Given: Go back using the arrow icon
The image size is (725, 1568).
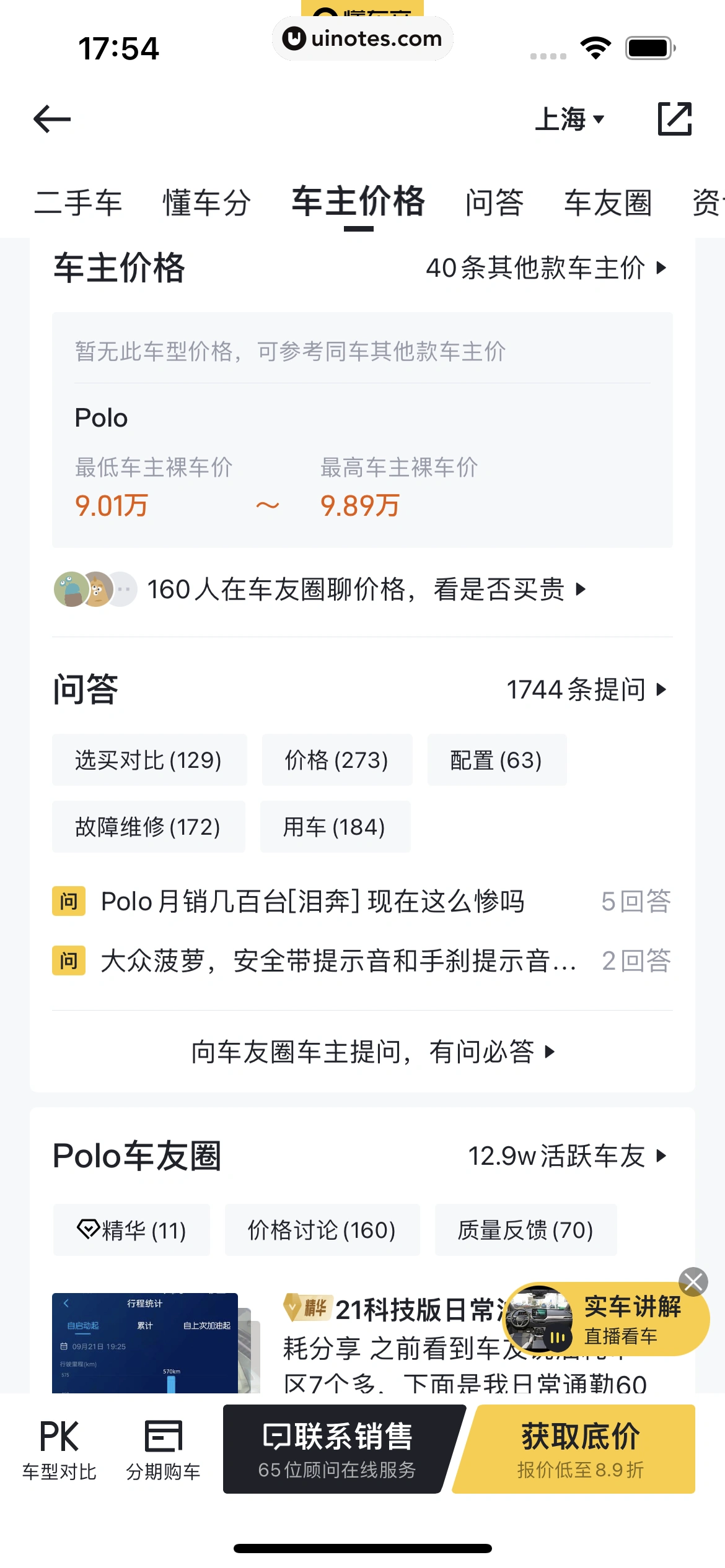Looking at the screenshot, I should [52, 119].
